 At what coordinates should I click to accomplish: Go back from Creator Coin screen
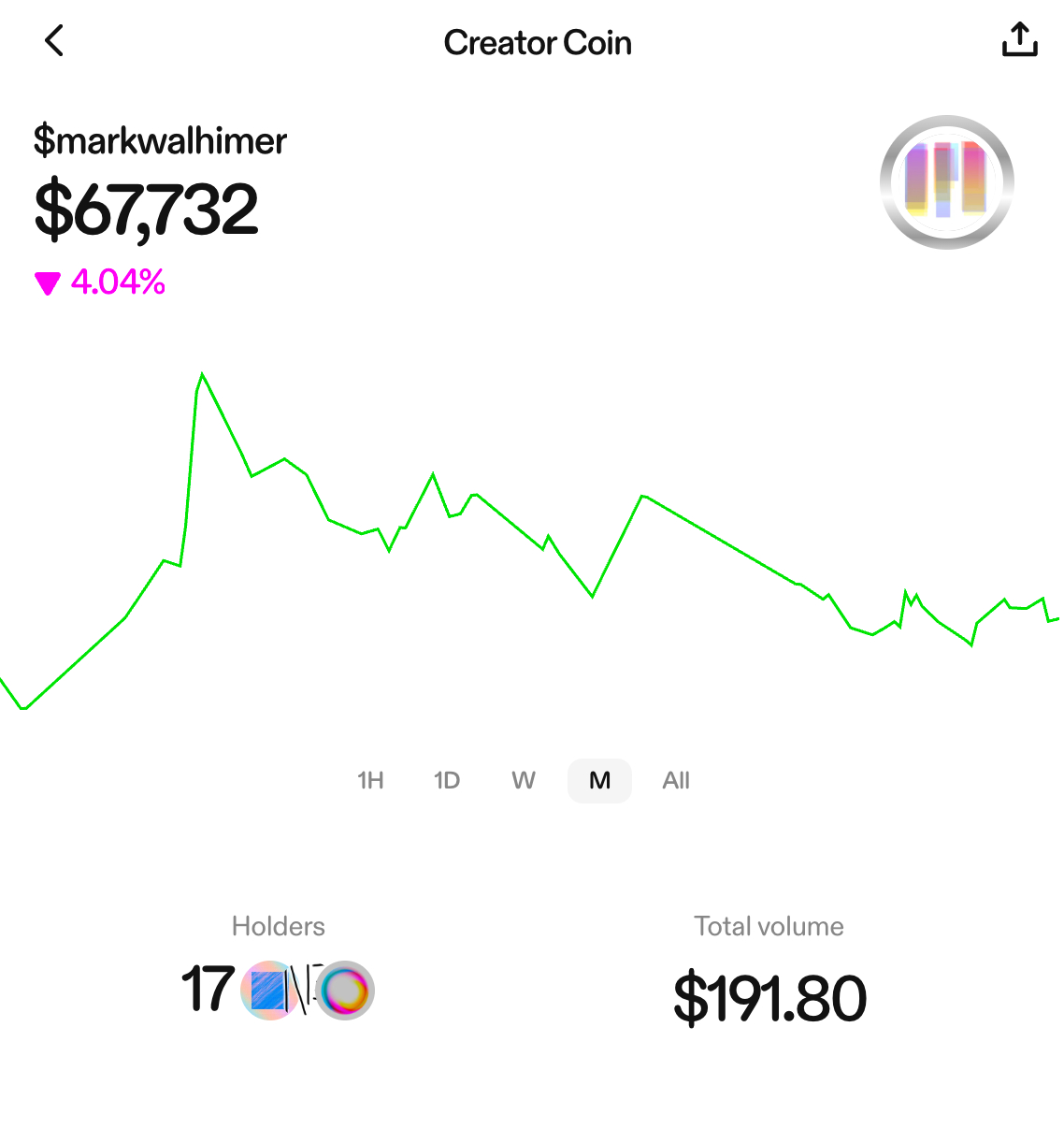pyautogui.click(x=54, y=41)
